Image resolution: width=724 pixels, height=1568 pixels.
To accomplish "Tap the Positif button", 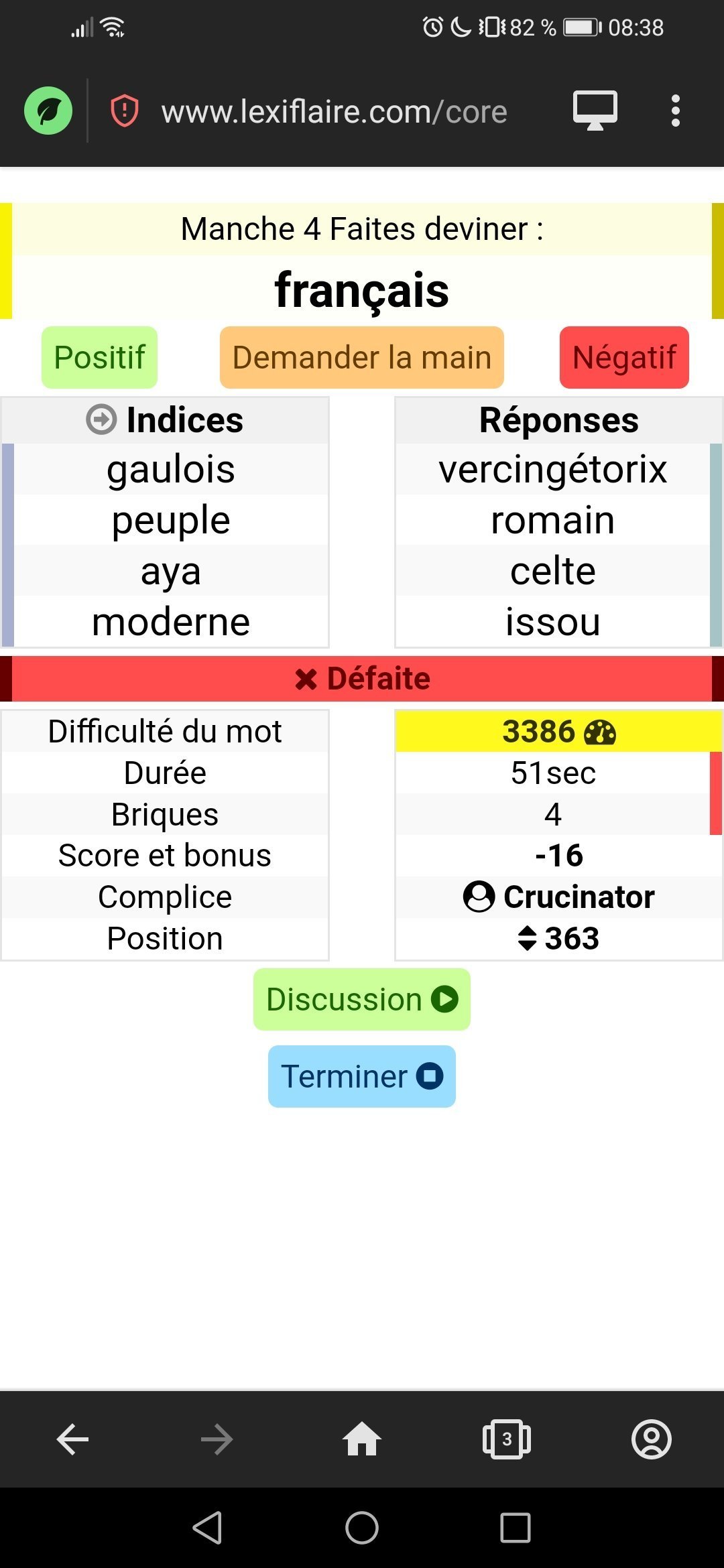I will [x=99, y=357].
